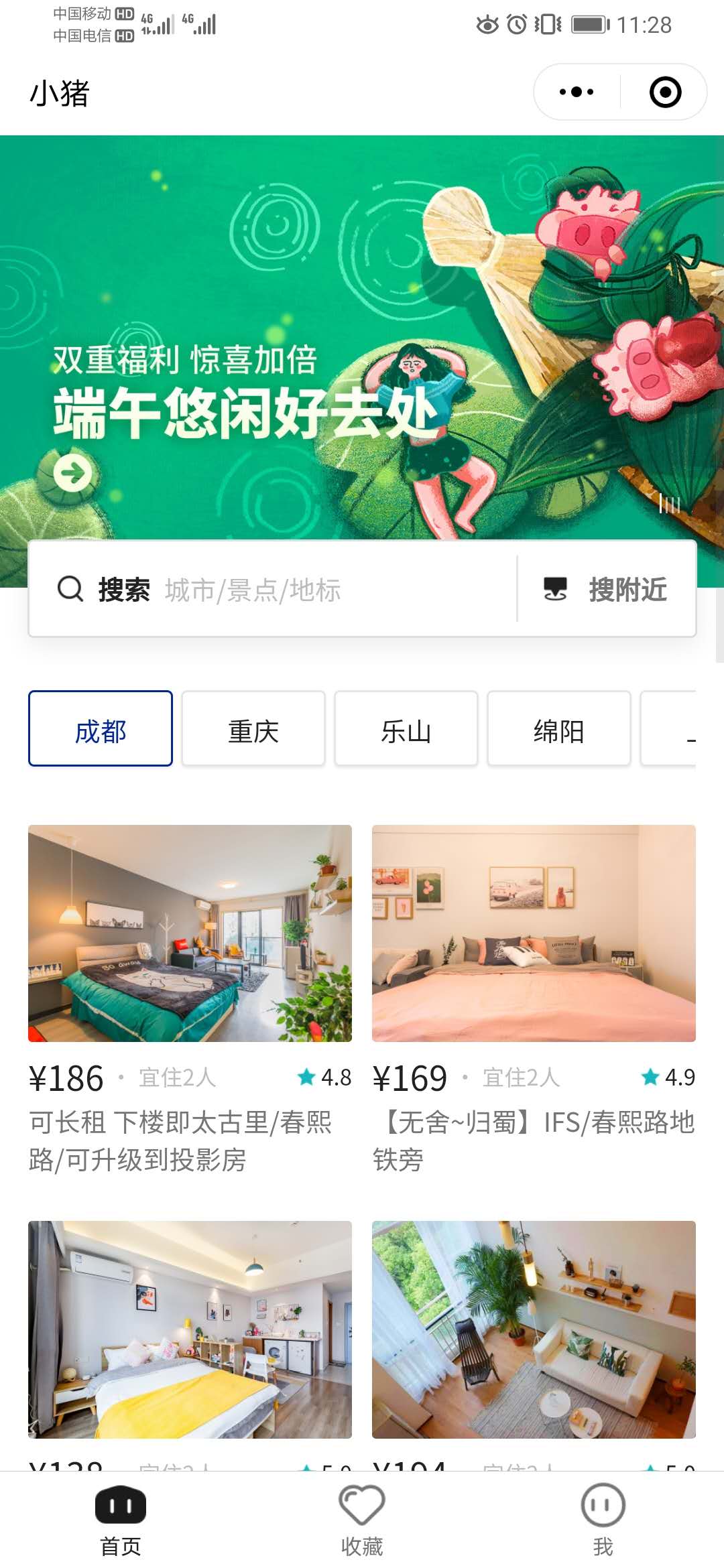Open the mini program more options menu

point(576,92)
